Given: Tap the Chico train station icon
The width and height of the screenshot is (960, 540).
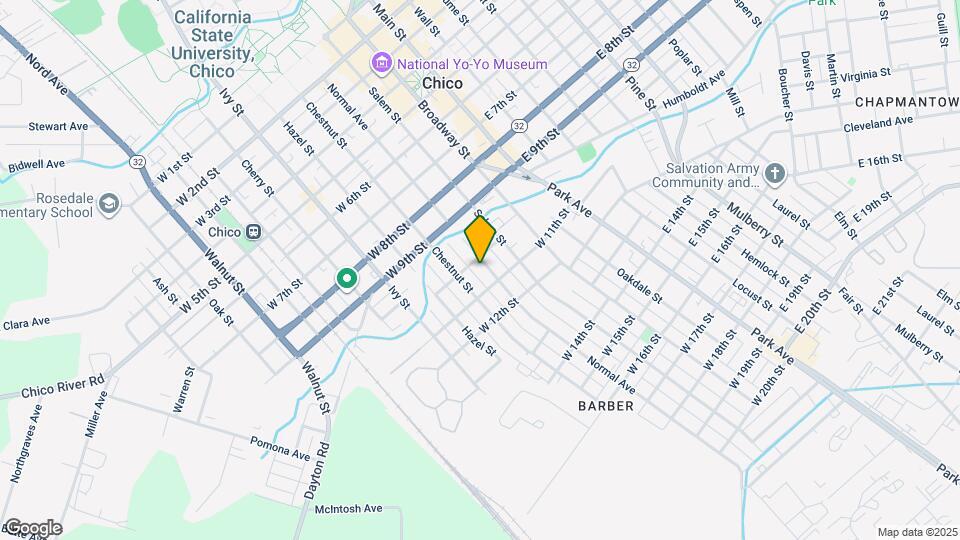Looking at the screenshot, I should (x=253, y=232).
